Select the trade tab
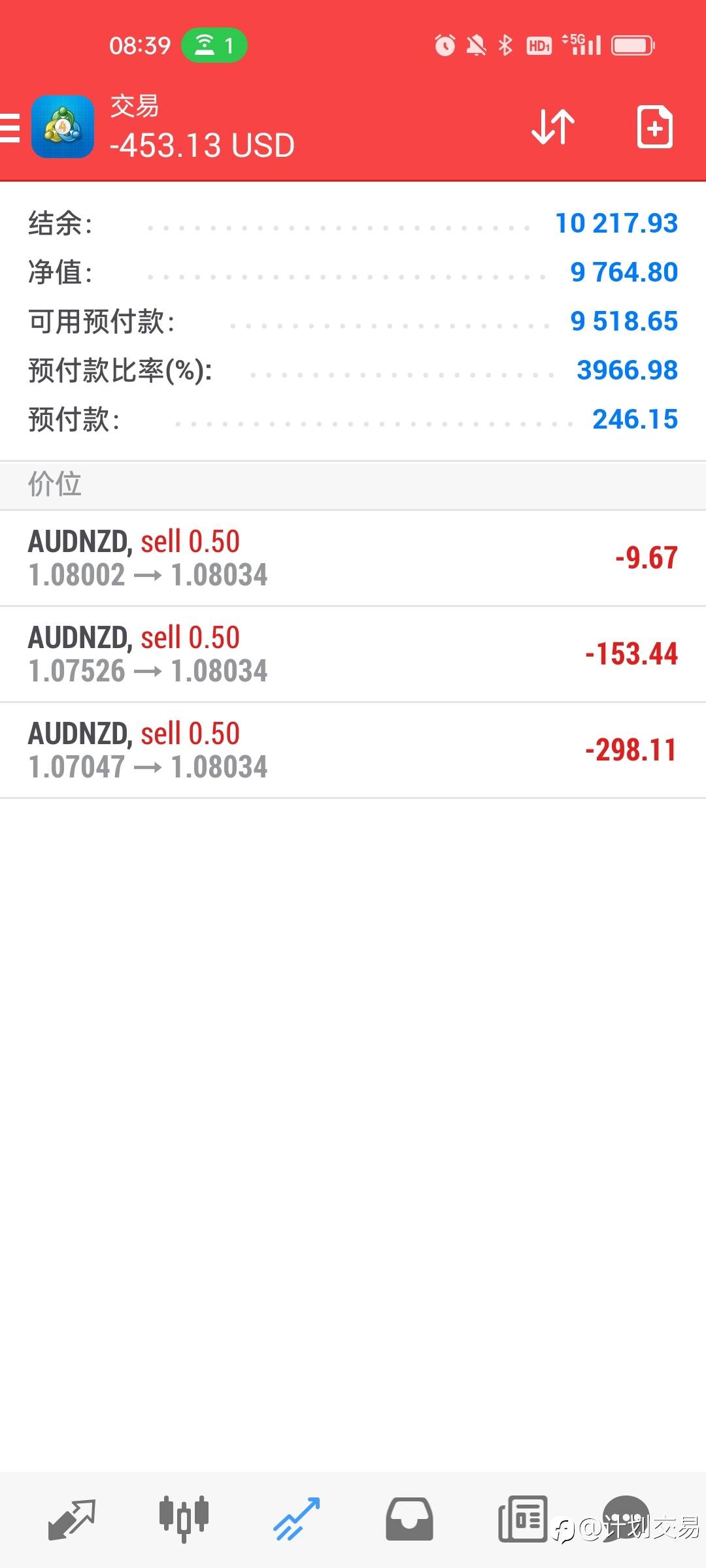Viewport: 706px width, 1568px height. click(x=296, y=1518)
